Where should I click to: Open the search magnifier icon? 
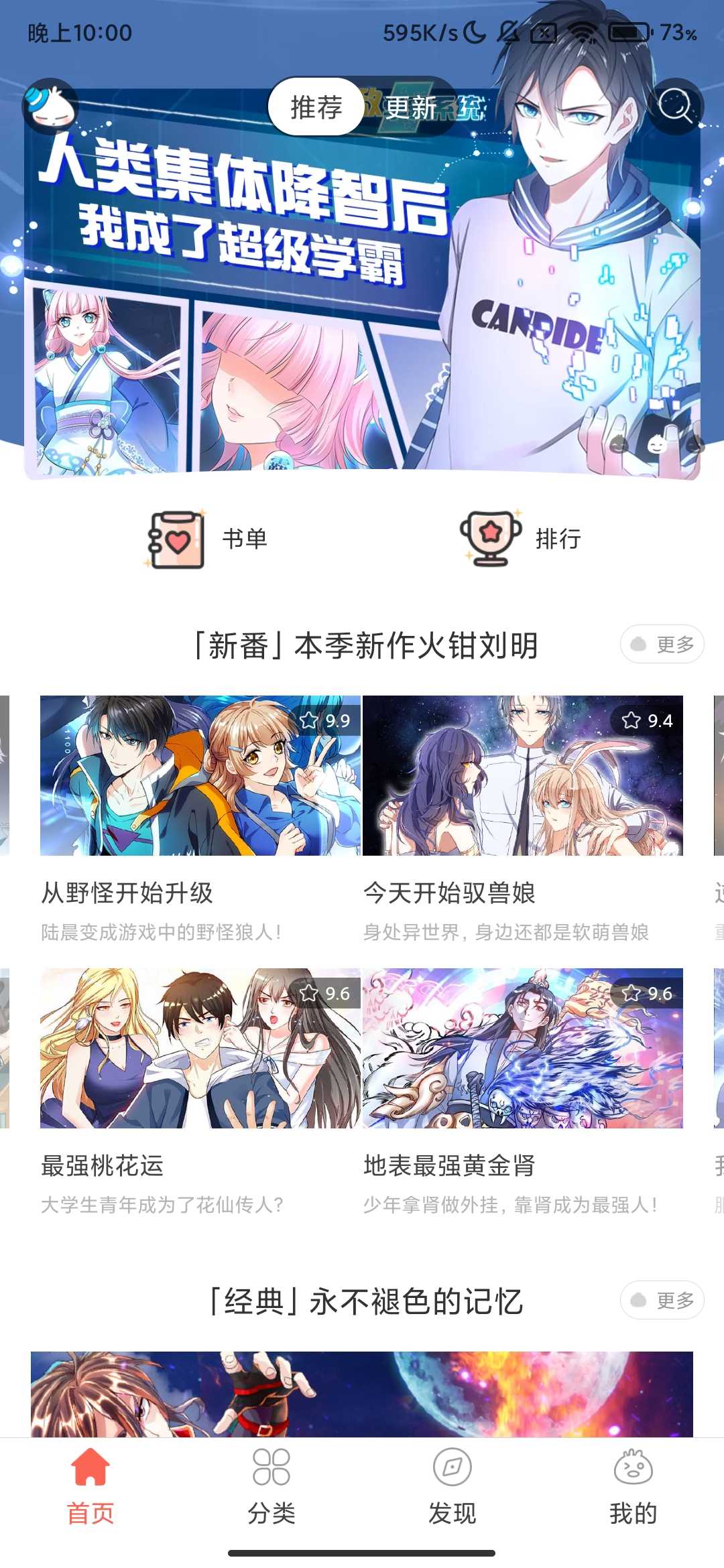(675, 106)
